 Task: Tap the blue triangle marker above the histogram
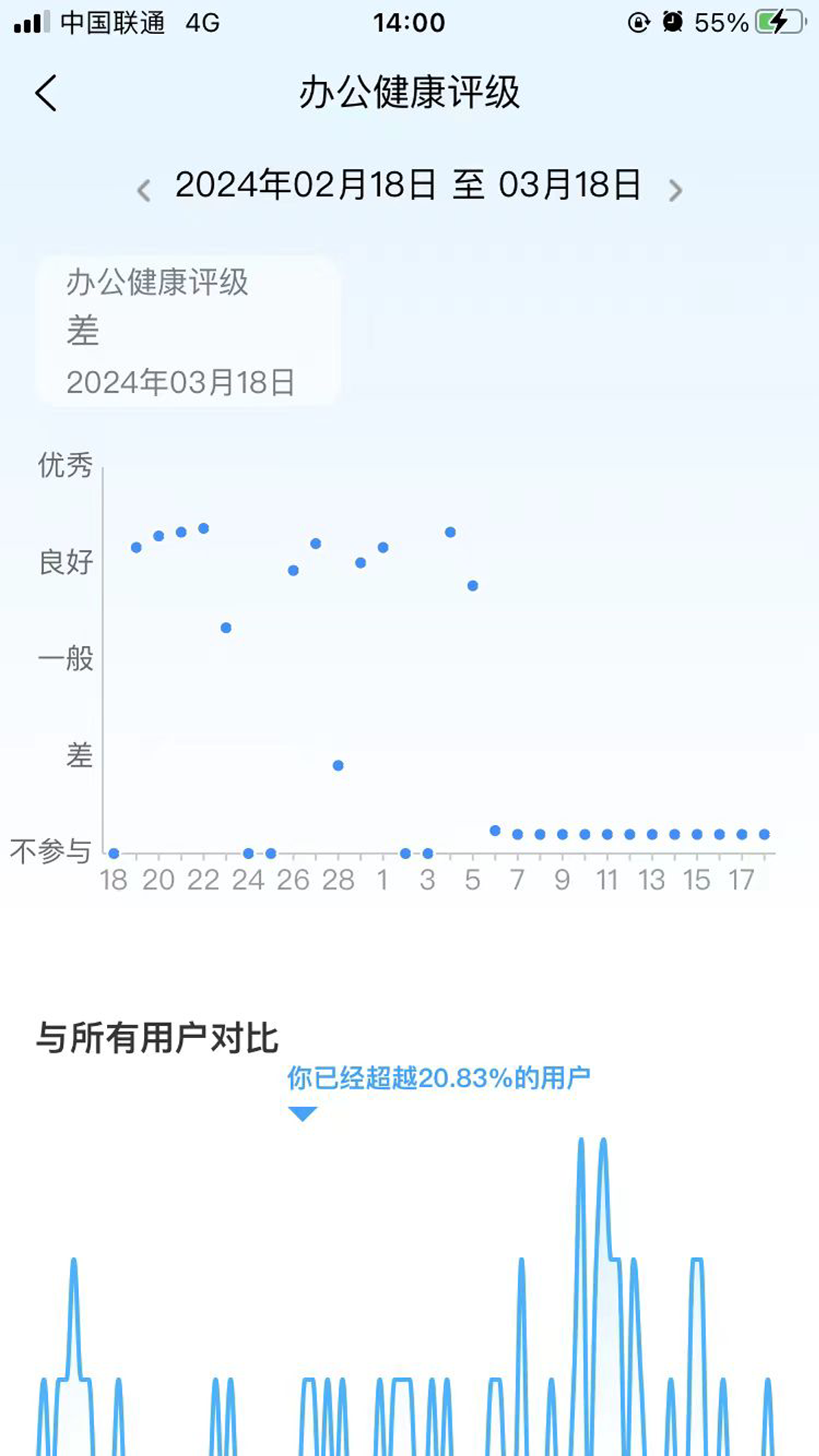(302, 1112)
